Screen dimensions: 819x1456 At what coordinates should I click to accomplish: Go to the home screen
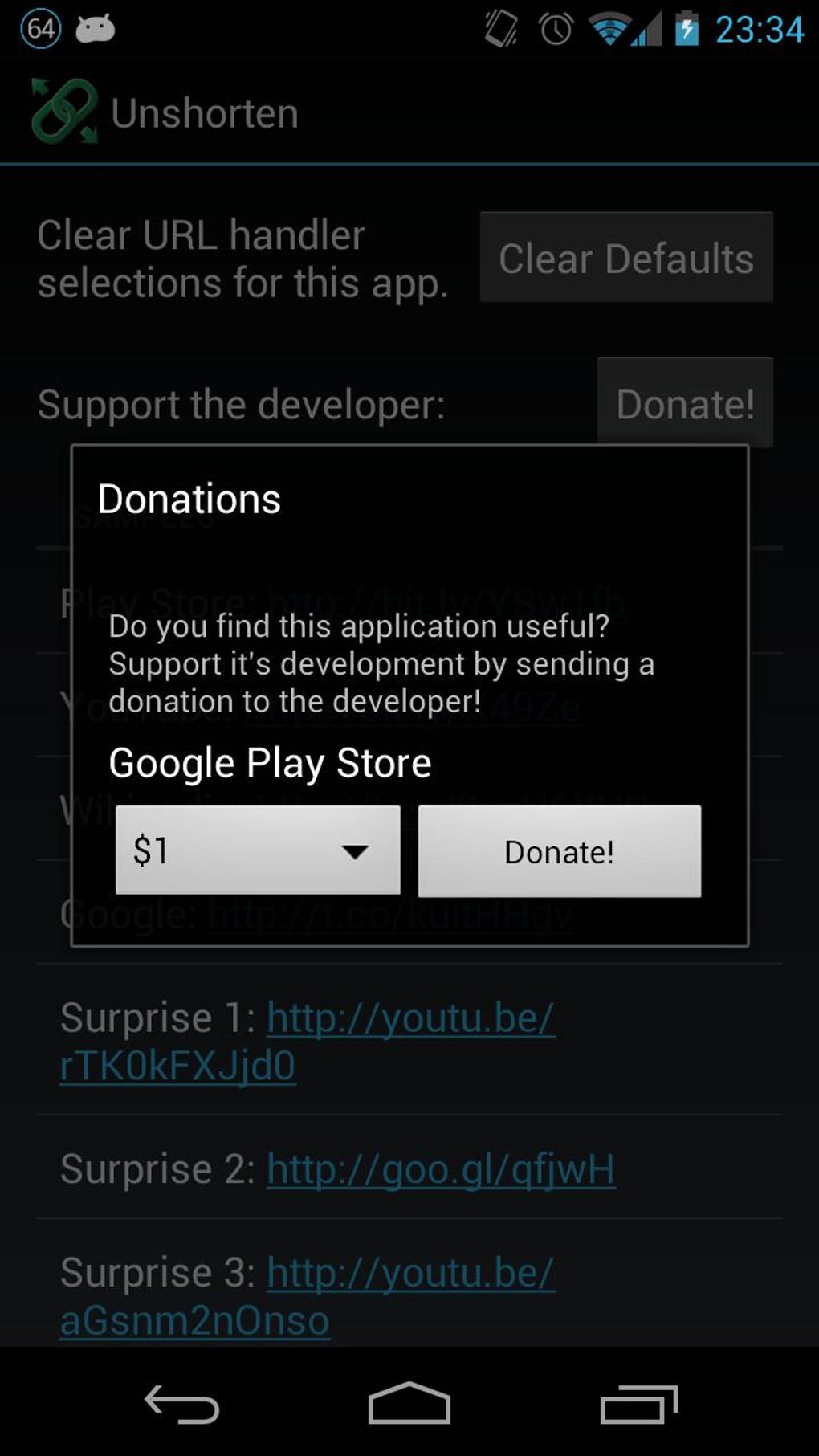[x=409, y=1404]
